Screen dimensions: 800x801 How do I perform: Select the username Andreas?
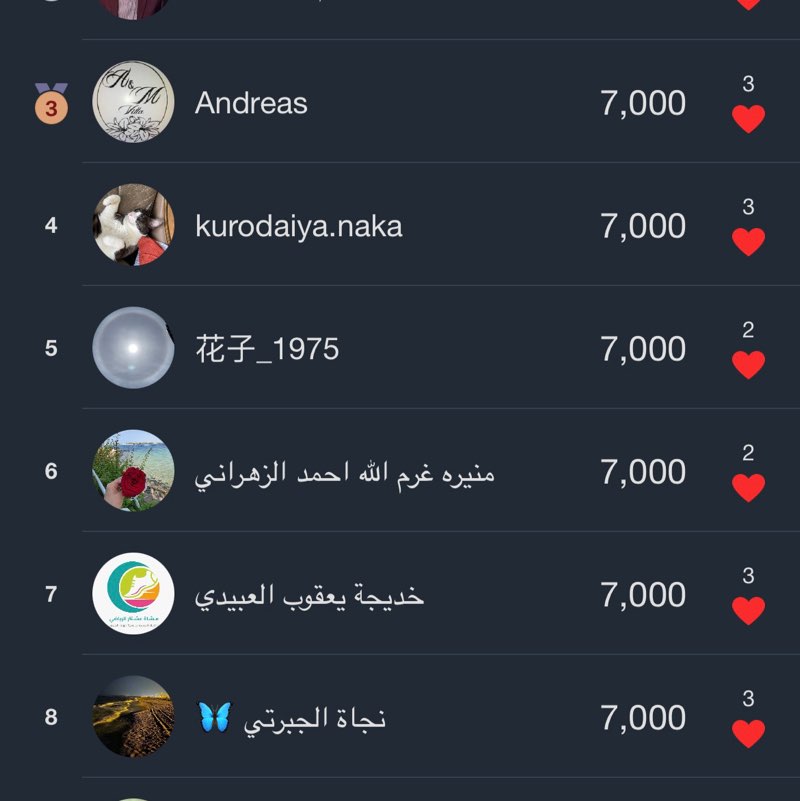[255, 102]
